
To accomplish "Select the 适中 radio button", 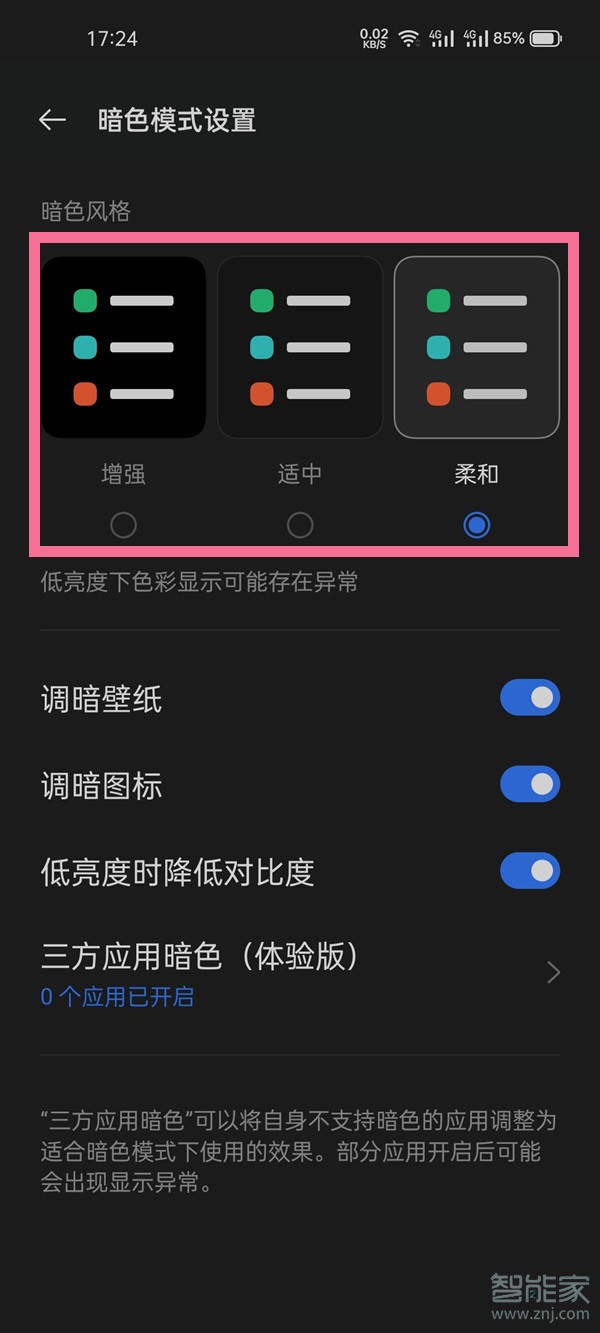I will coord(300,525).
